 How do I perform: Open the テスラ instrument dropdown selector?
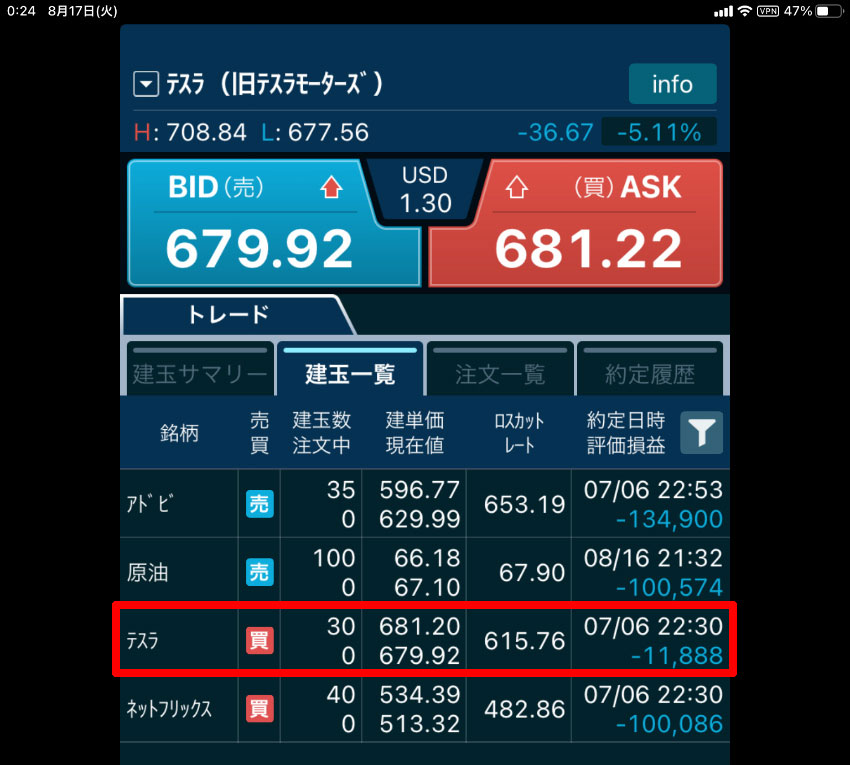tap(146, 85)
